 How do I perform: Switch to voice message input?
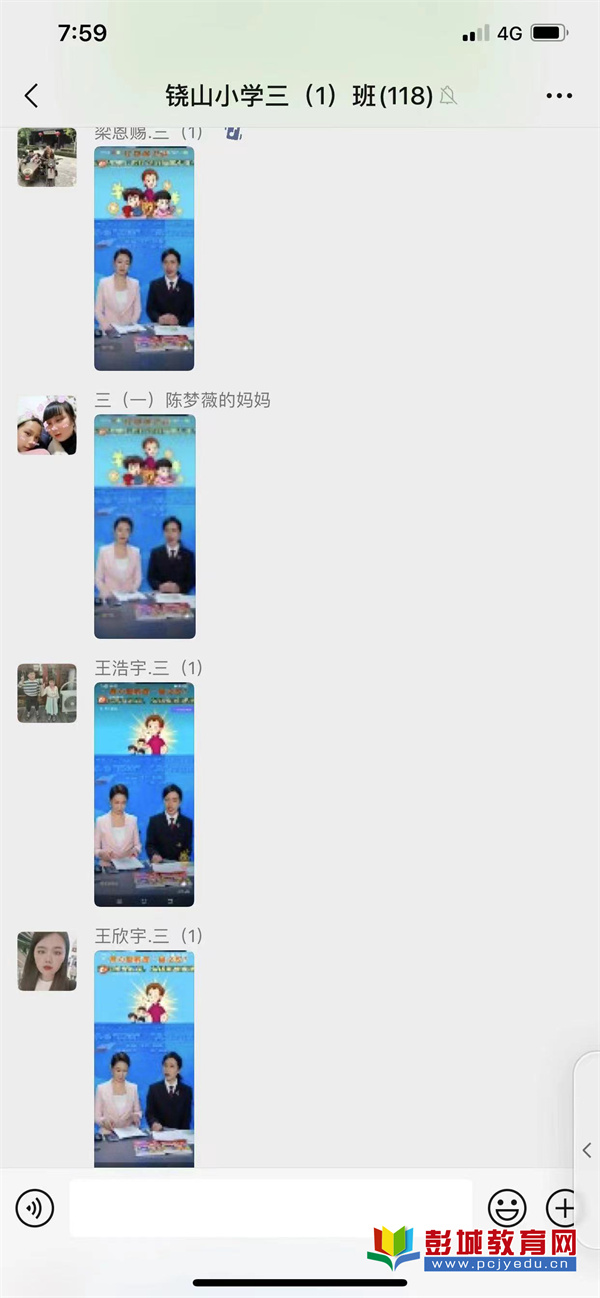click(x=35, y=1208)
